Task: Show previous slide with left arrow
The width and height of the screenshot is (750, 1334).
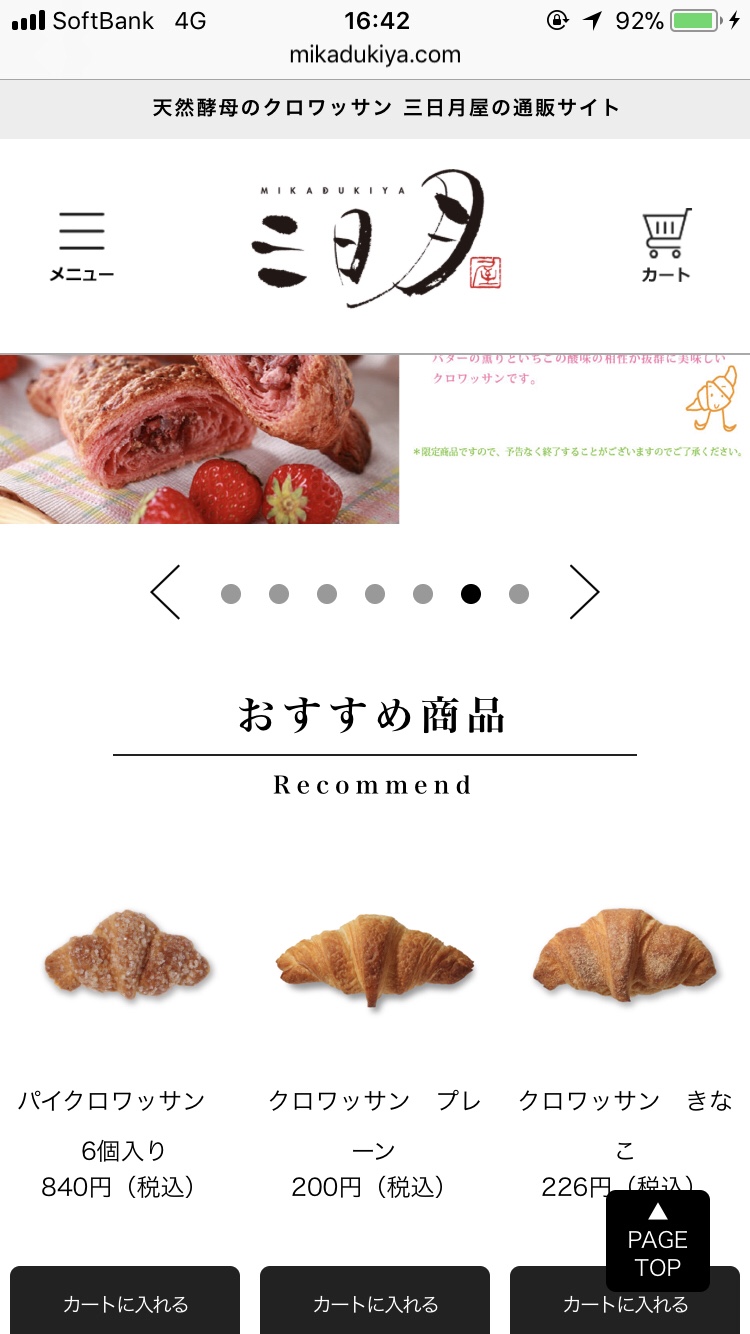Action: (166, 592)
